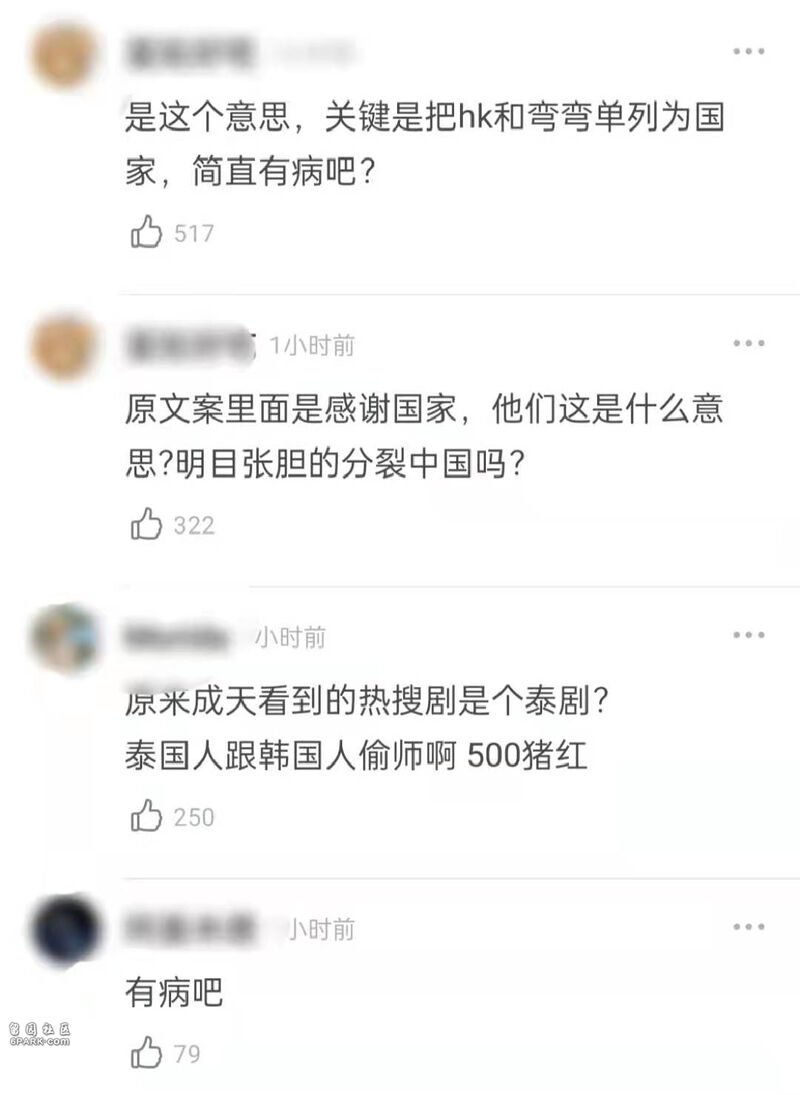Open more options for the '有病吧' comment
This screenshot has height=1095, width=800.
coord(748,927)
